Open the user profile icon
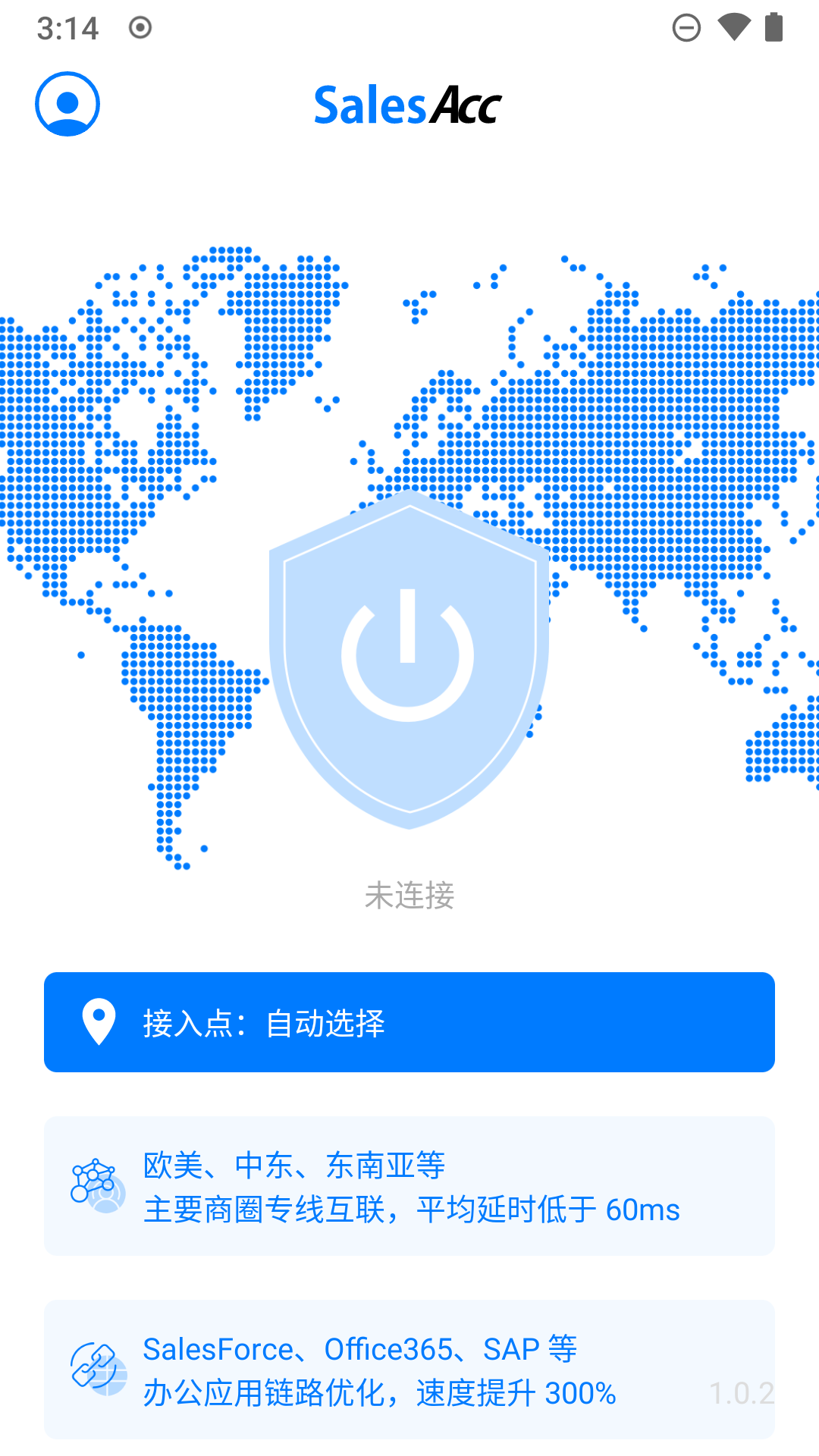 (67, 105)
